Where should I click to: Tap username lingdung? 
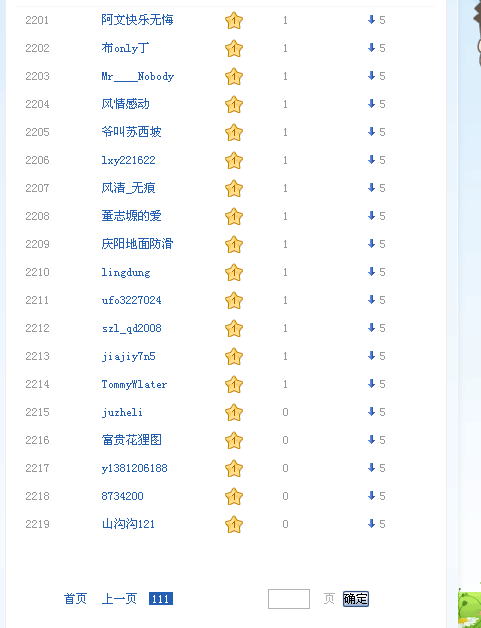126,272
